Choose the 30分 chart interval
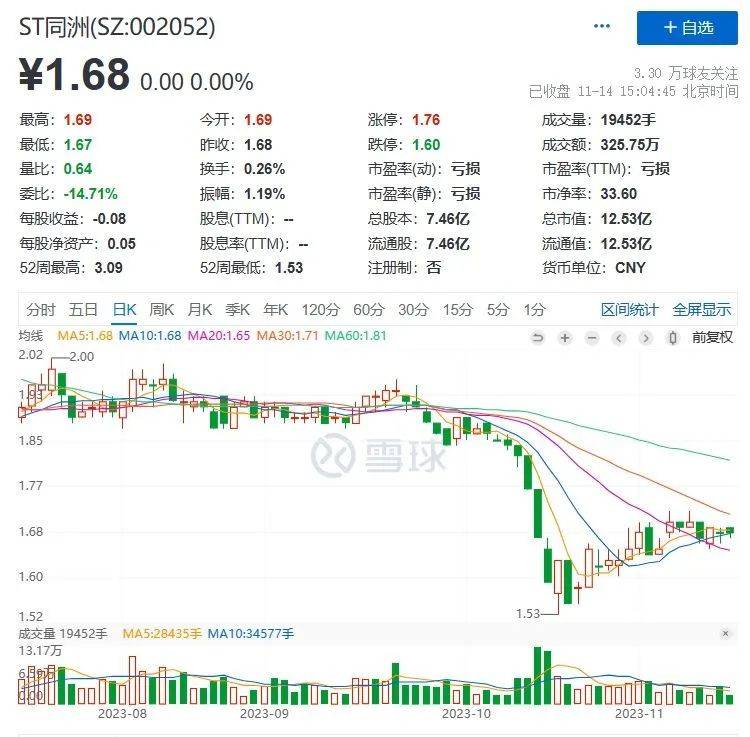Viewport: 750px width, 737px height. [412, 310]
